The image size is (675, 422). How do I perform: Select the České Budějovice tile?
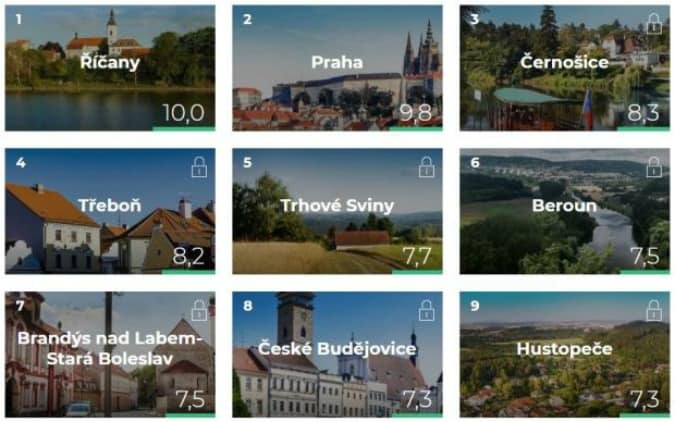[337, 354]
